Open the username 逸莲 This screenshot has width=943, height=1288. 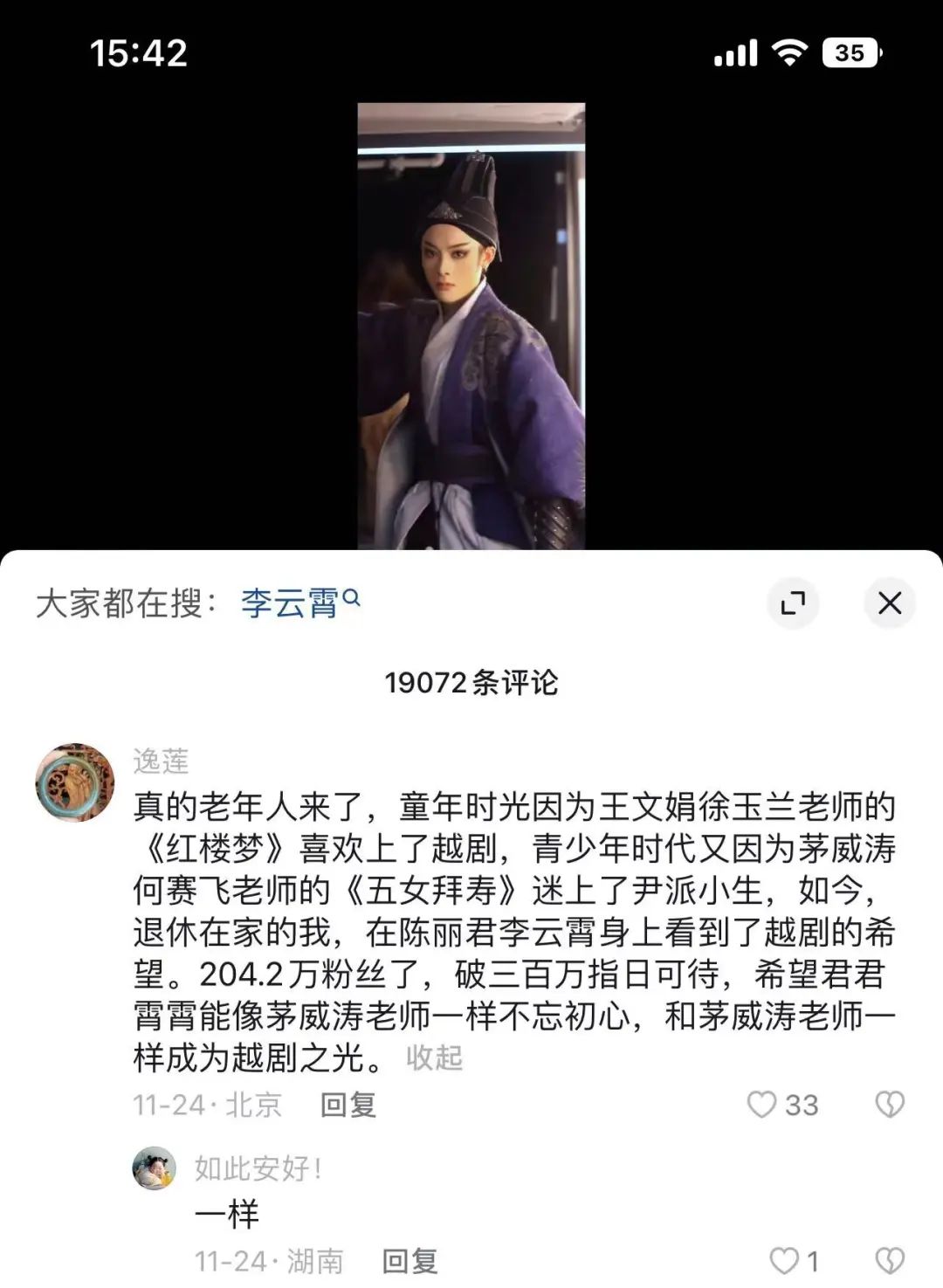(x=161, y=761)
